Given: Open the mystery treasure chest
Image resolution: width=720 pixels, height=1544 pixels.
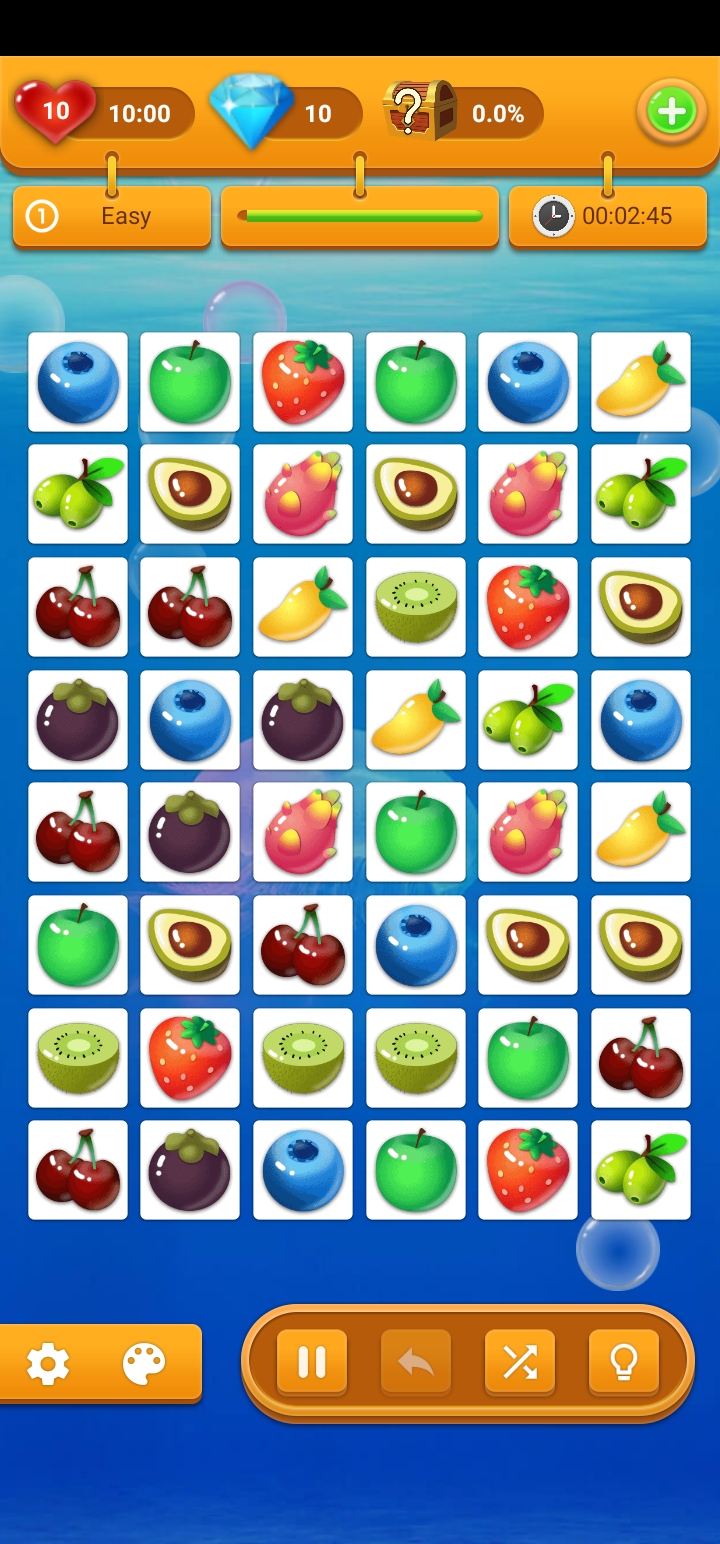Looking at the screenshot, I should tap(420, 109).
